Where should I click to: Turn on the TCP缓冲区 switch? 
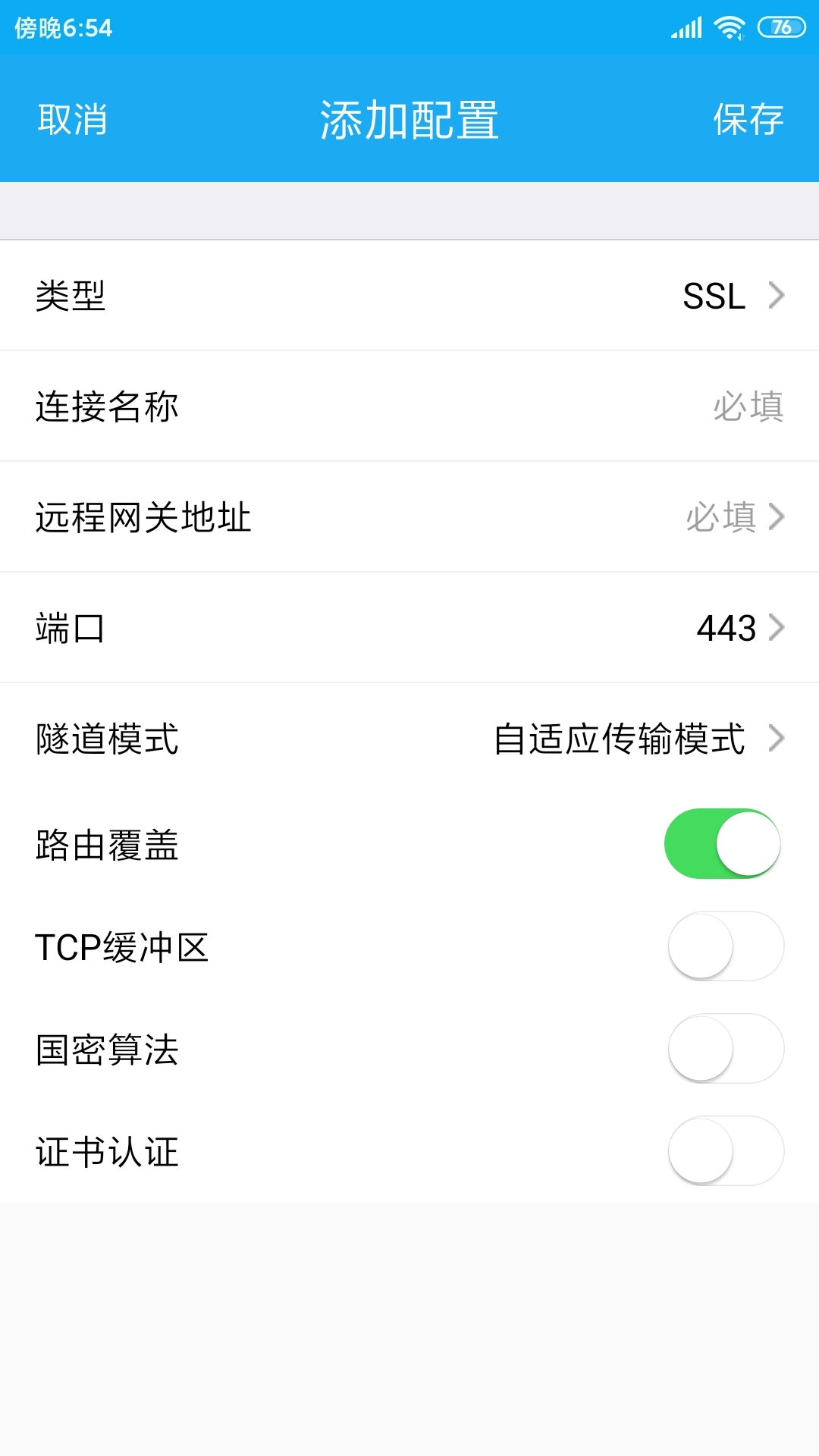point(726,946)
